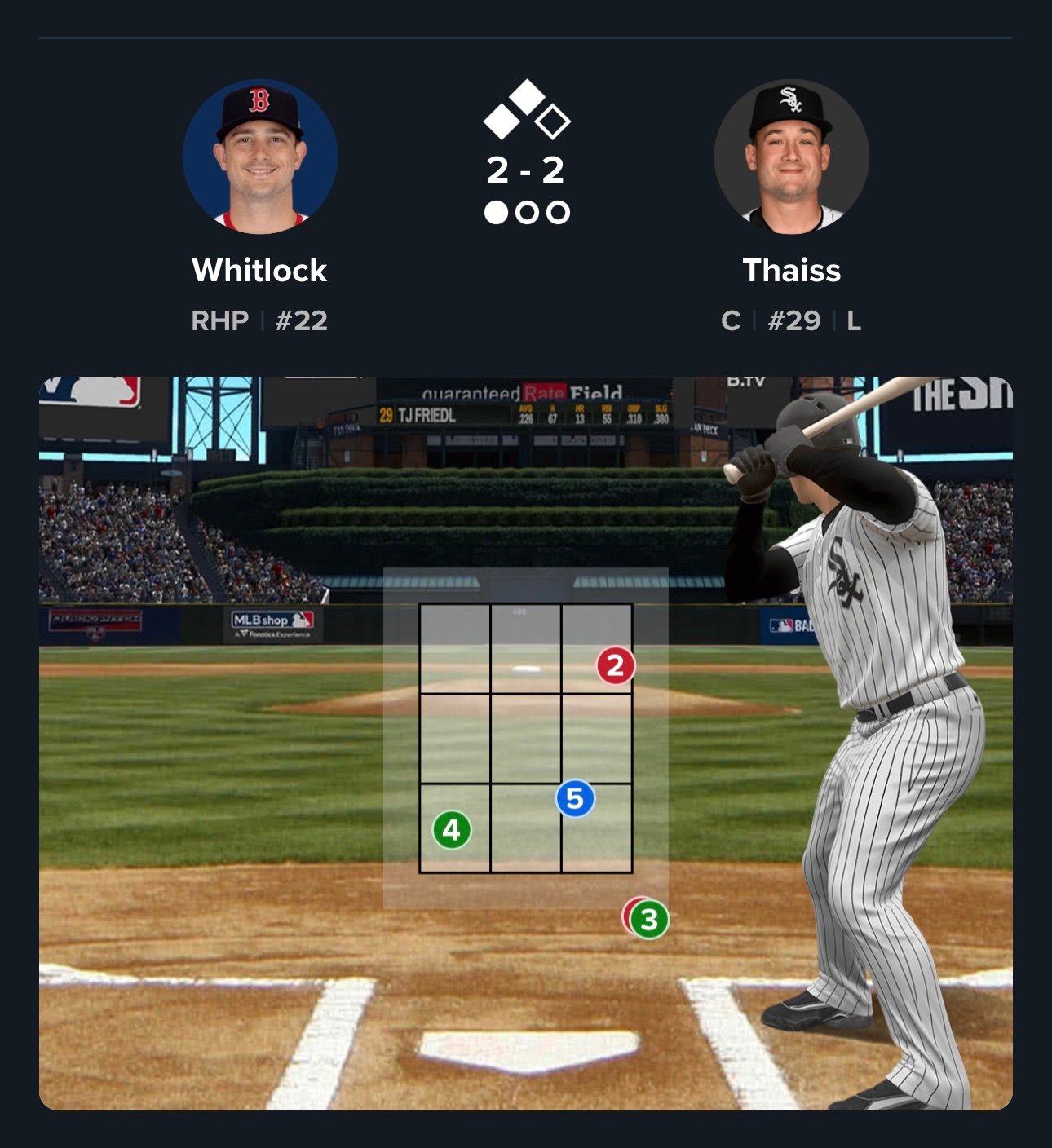Select pitch 4 marker in strike zone
The width and height of the screenshot is (1052, 1148).
tap(452, 830)
